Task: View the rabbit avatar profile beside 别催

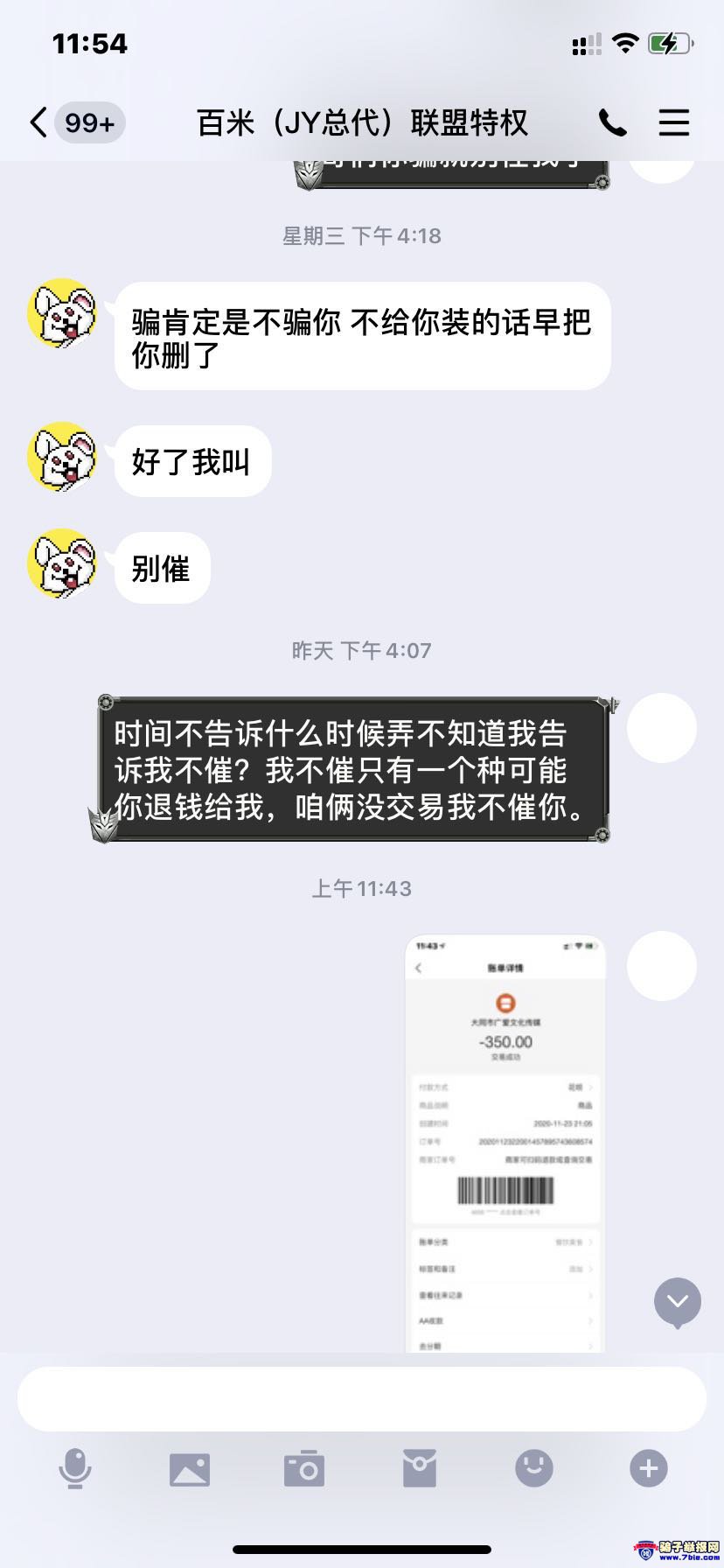Action: (62, 563)
